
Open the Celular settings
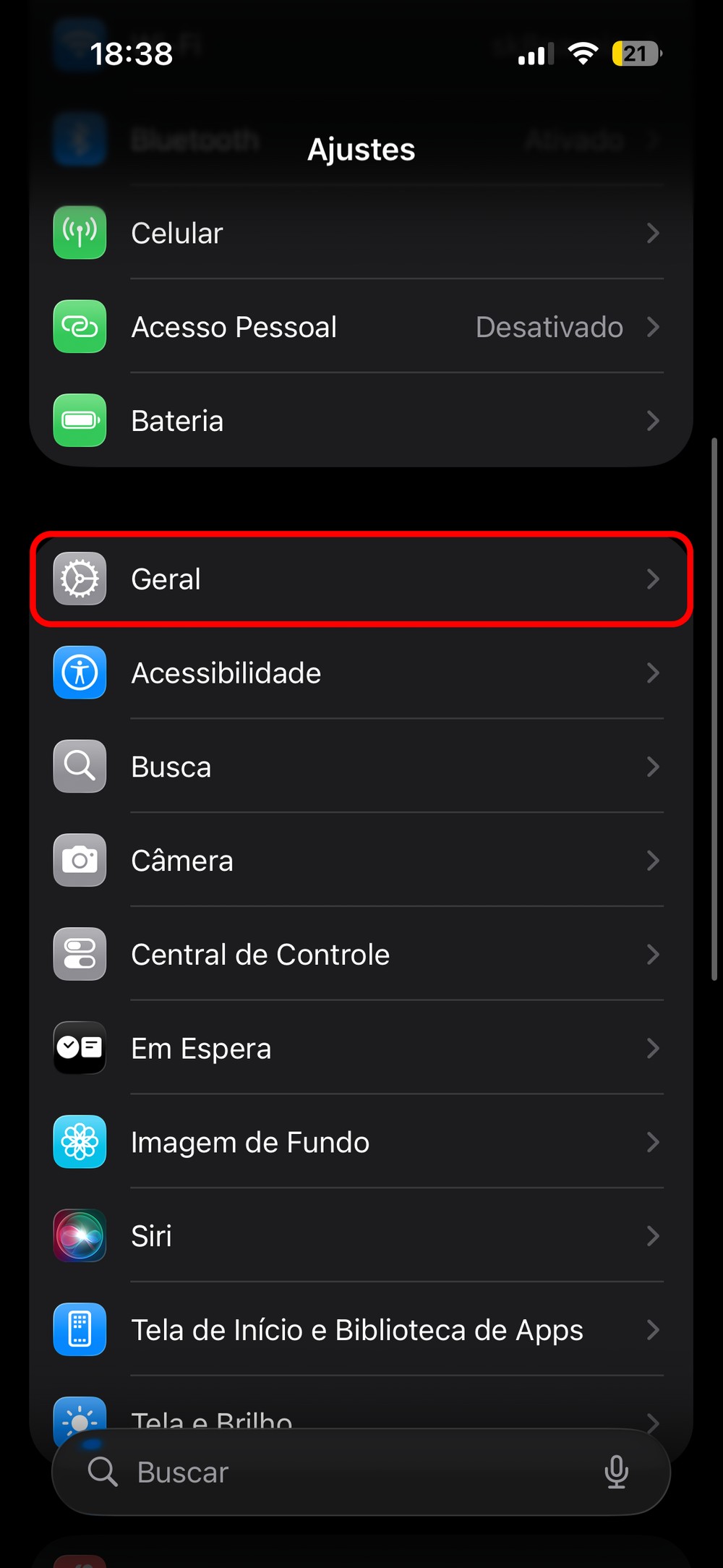[x=360, y=233]
